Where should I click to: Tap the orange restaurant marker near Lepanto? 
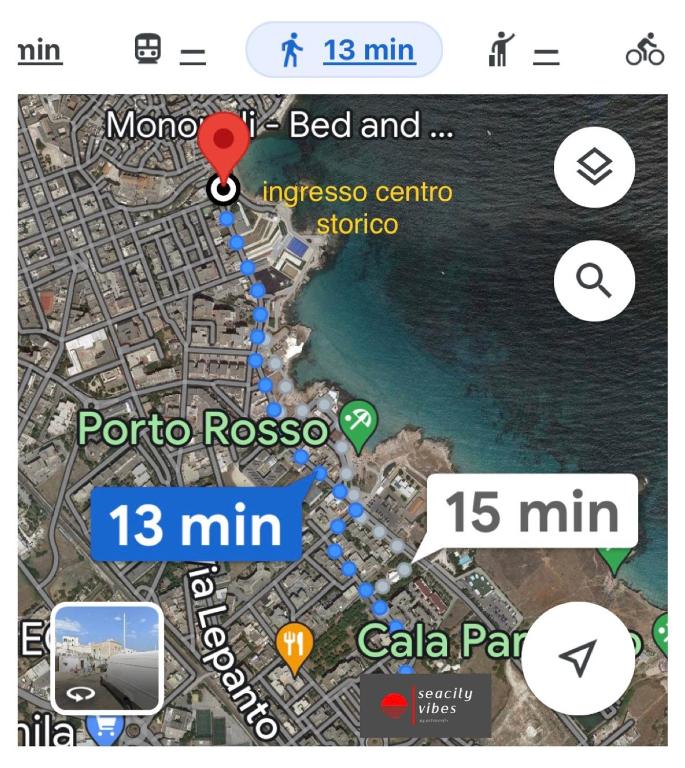pos(292,648)
